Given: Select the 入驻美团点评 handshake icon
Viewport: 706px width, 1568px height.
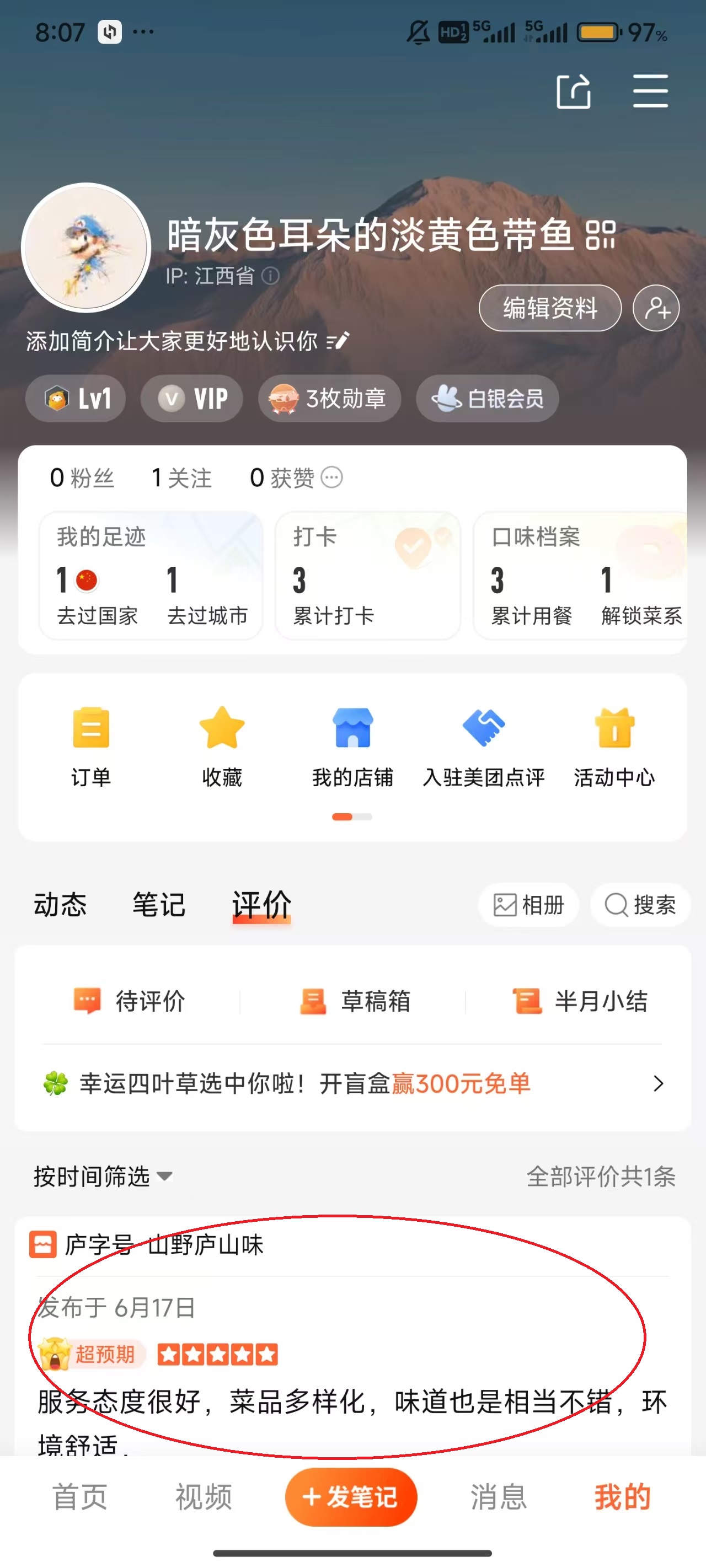Looking at the screenshot, I should tap(484, 727).
